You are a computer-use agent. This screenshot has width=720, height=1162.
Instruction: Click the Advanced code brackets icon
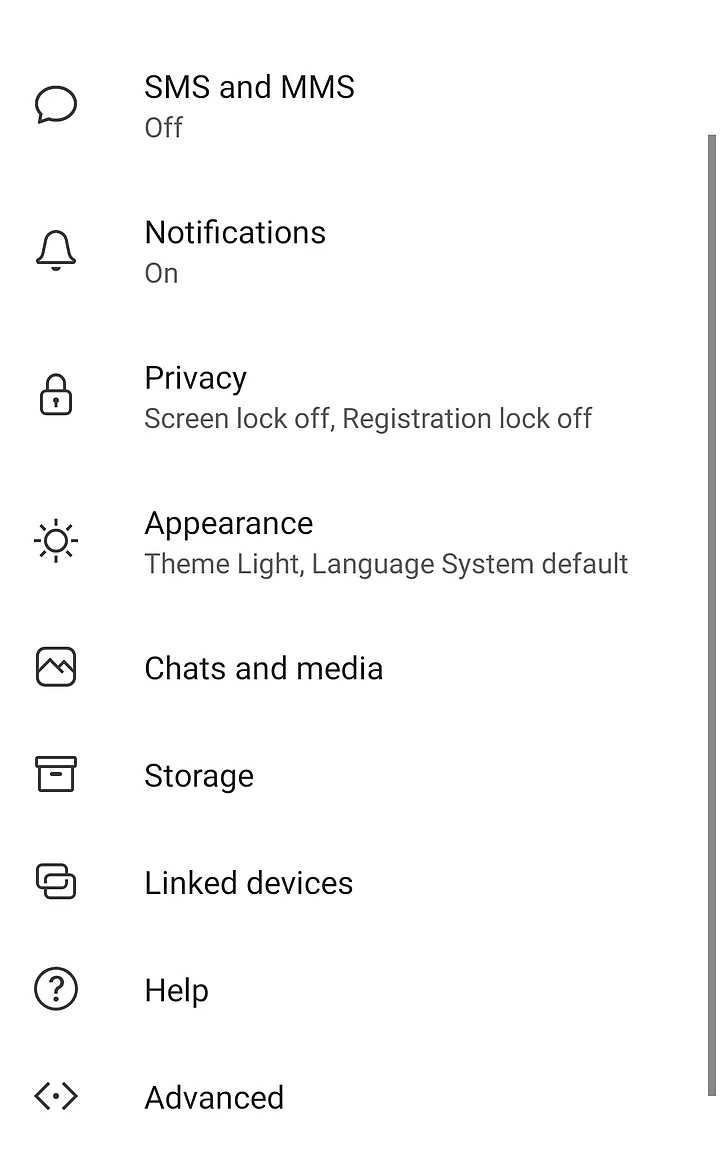pos(55,1096)
